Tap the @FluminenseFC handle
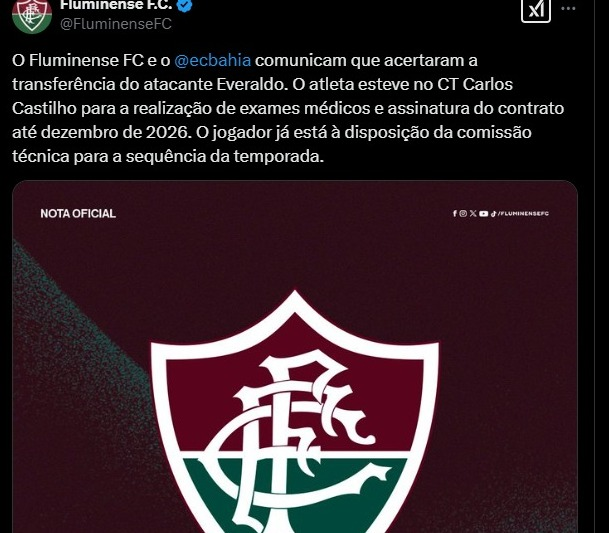 [116, 23]
